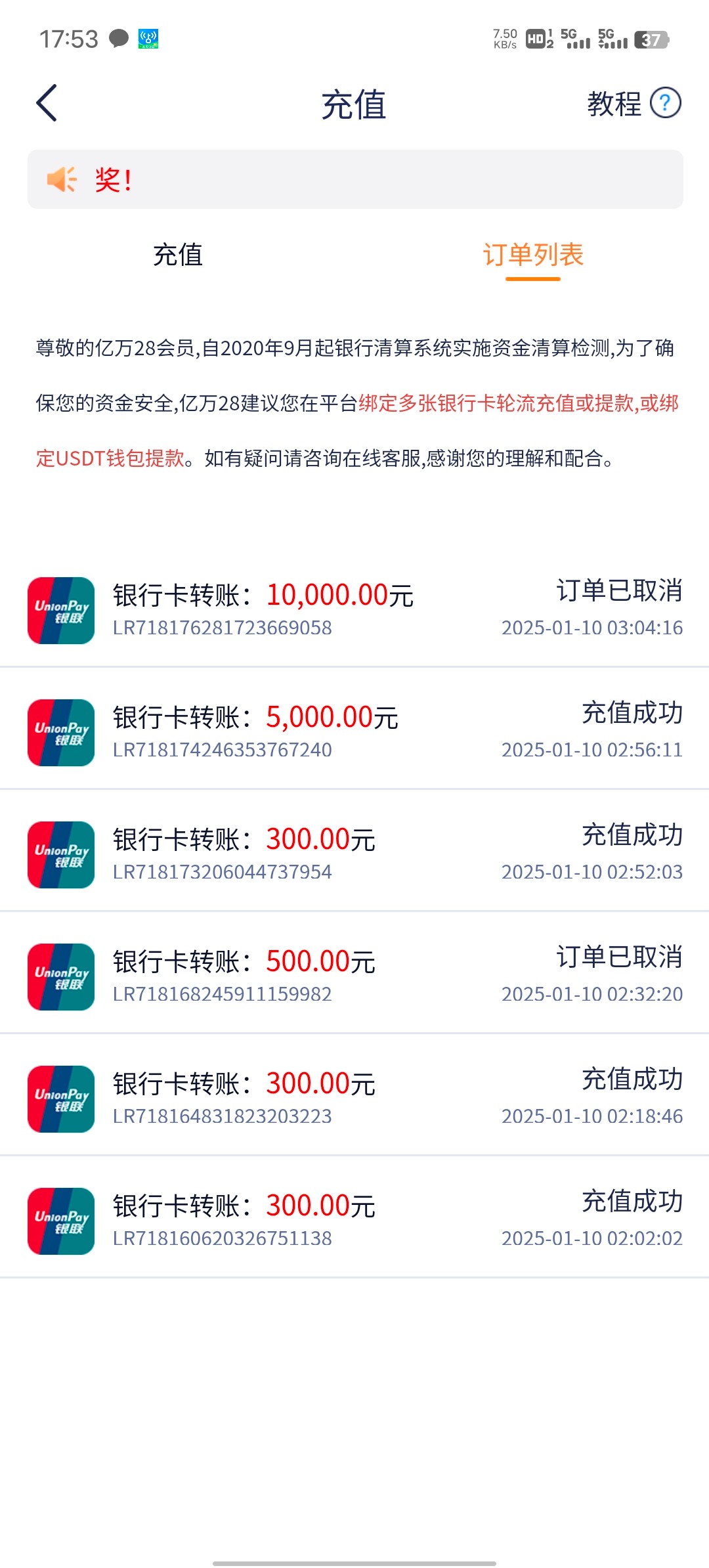Open the cancelled 10,000.00元 order
Screen dimensions: 709x1568
coord(354,610)
